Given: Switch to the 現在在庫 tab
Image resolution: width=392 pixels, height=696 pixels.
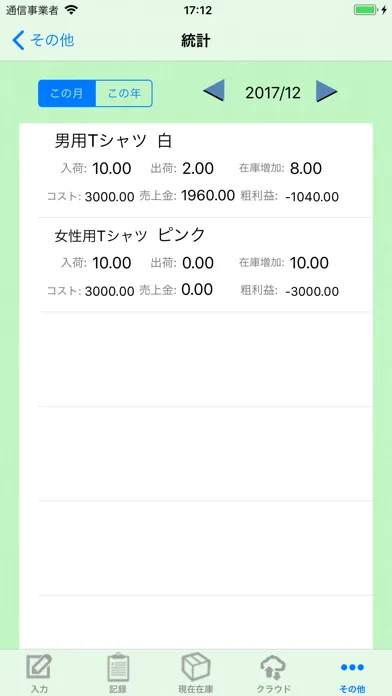Looking at the screenshot, I should point(196,673).
